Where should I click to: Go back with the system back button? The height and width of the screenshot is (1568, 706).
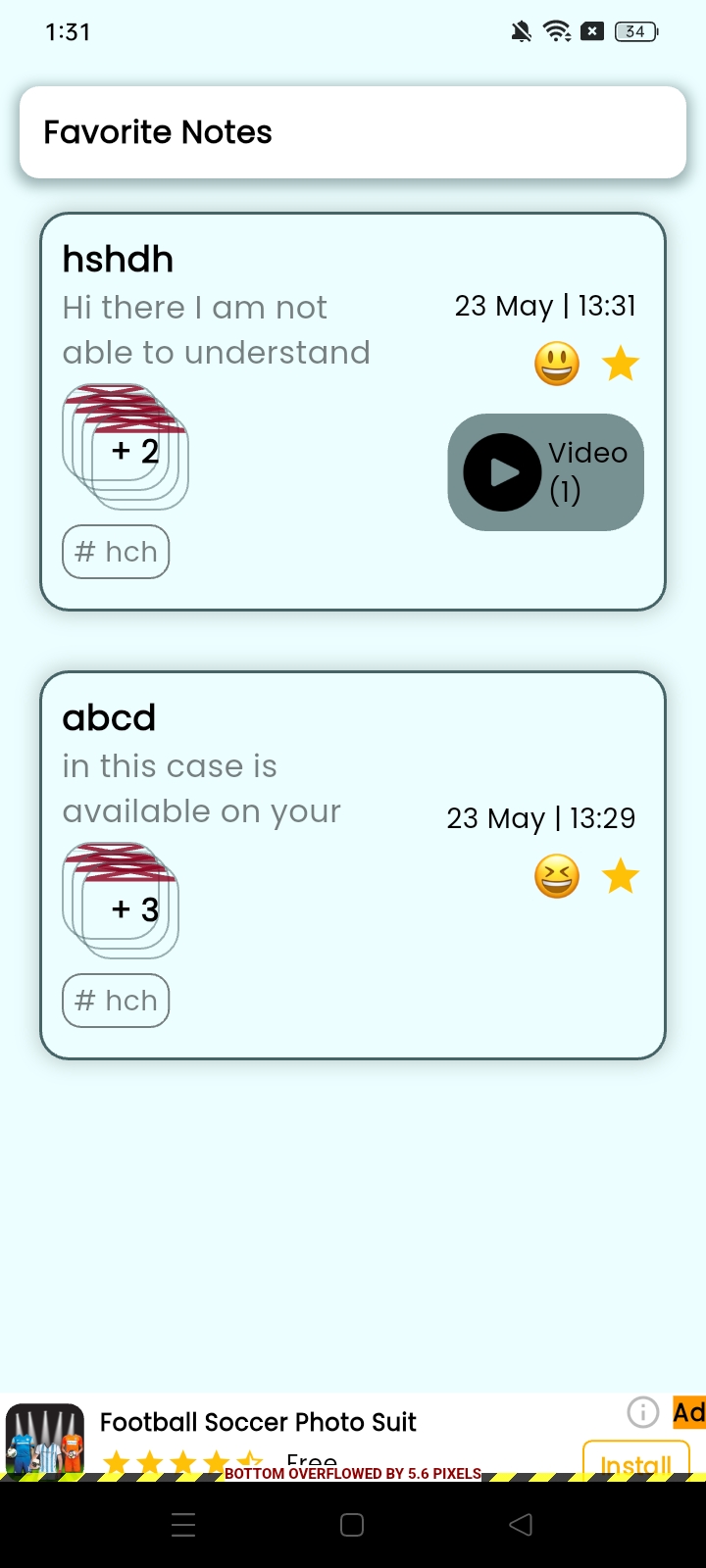tap(522, 1524)
